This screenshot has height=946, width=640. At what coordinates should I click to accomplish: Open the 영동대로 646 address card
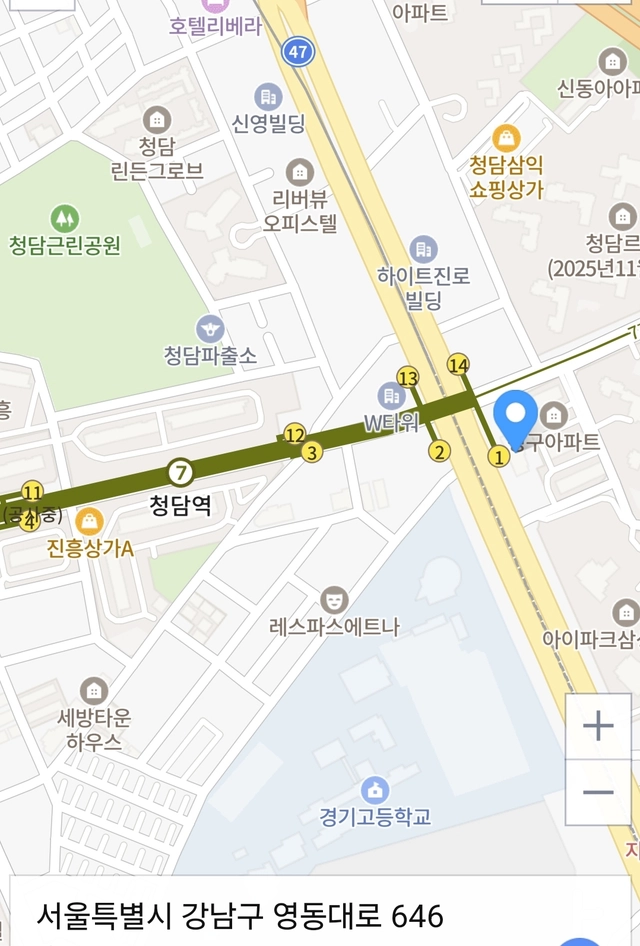[x=320, y=912]
